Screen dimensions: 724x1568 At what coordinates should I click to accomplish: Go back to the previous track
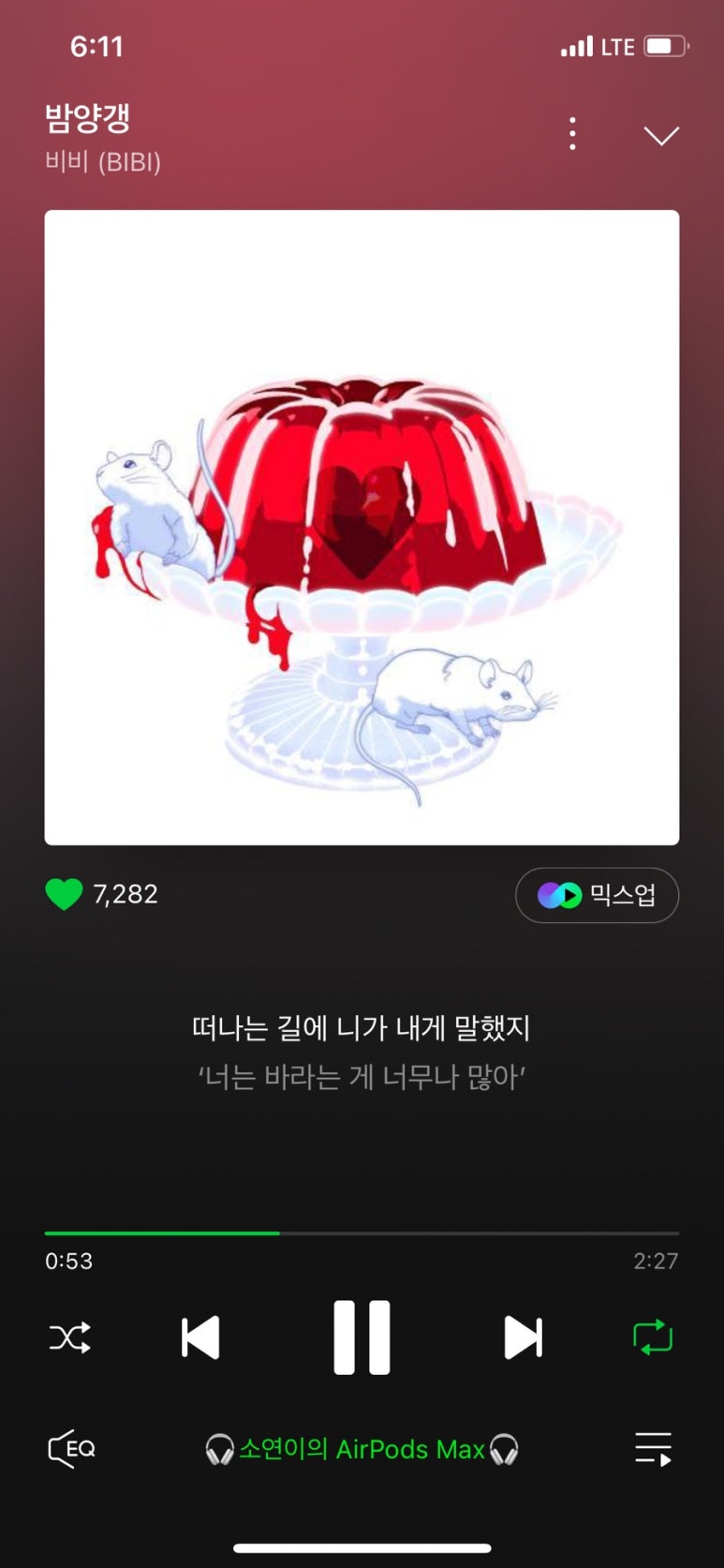point(200,1337)
